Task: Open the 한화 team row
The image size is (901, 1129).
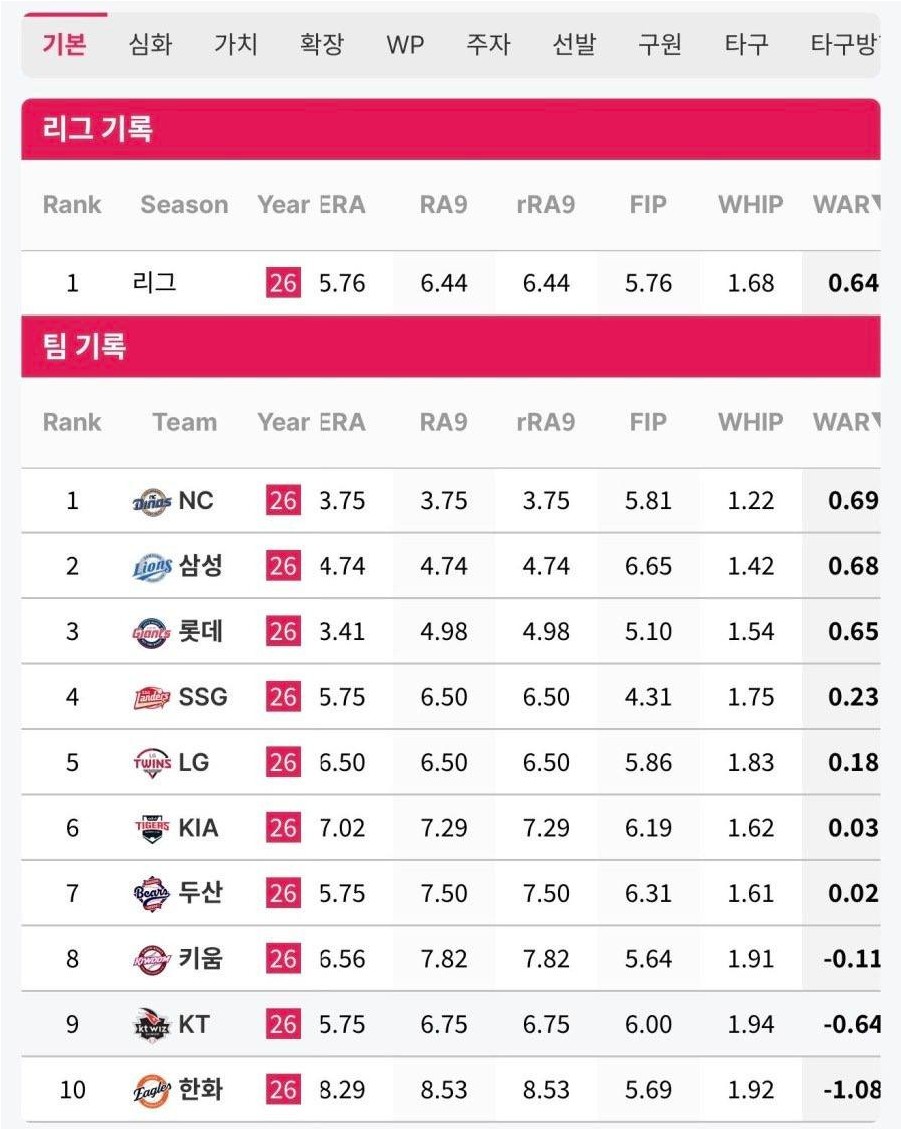Action: pos(200,1089)
